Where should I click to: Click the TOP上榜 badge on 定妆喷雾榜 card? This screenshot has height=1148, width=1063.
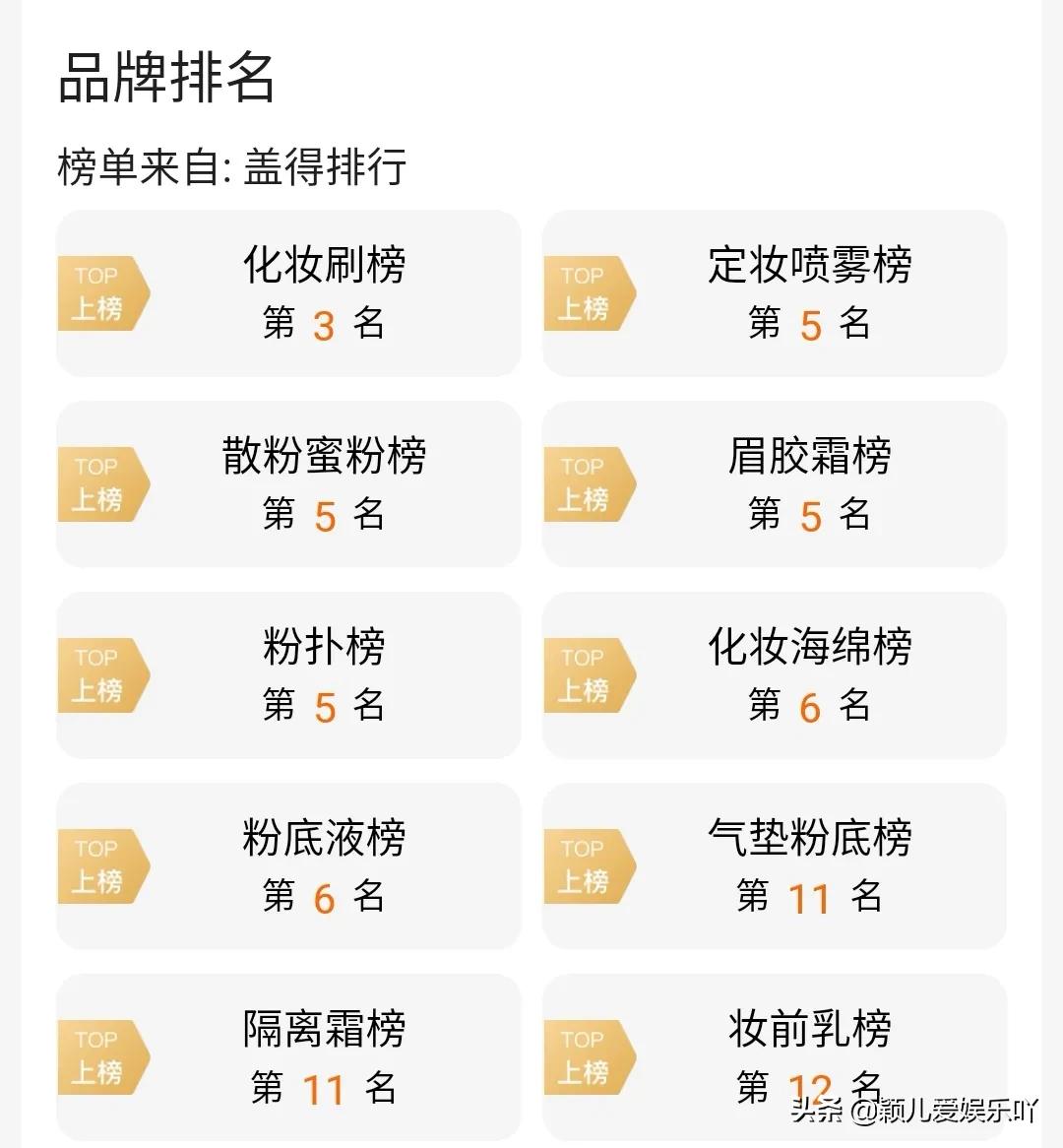coord(590,292)
